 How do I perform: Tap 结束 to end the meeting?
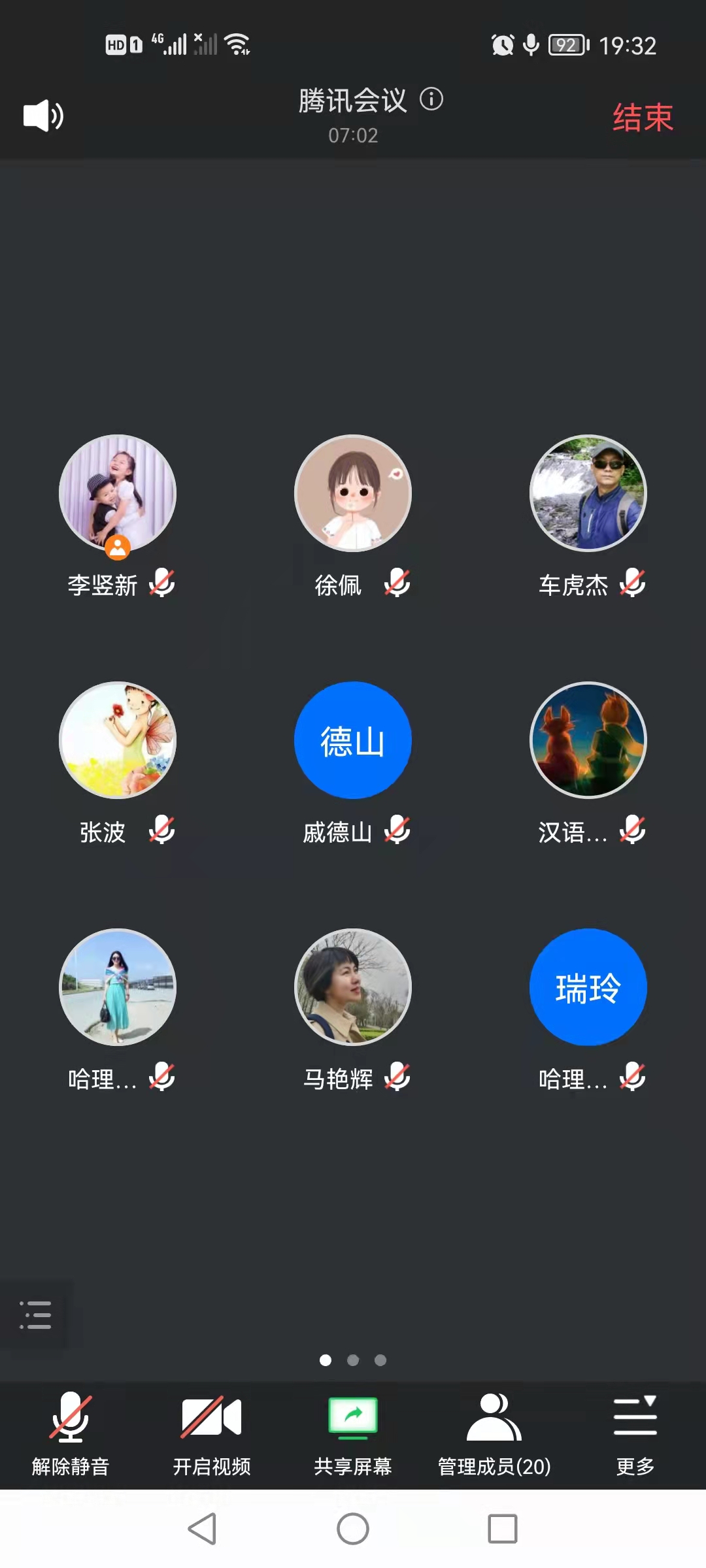(x=643, y=118)
